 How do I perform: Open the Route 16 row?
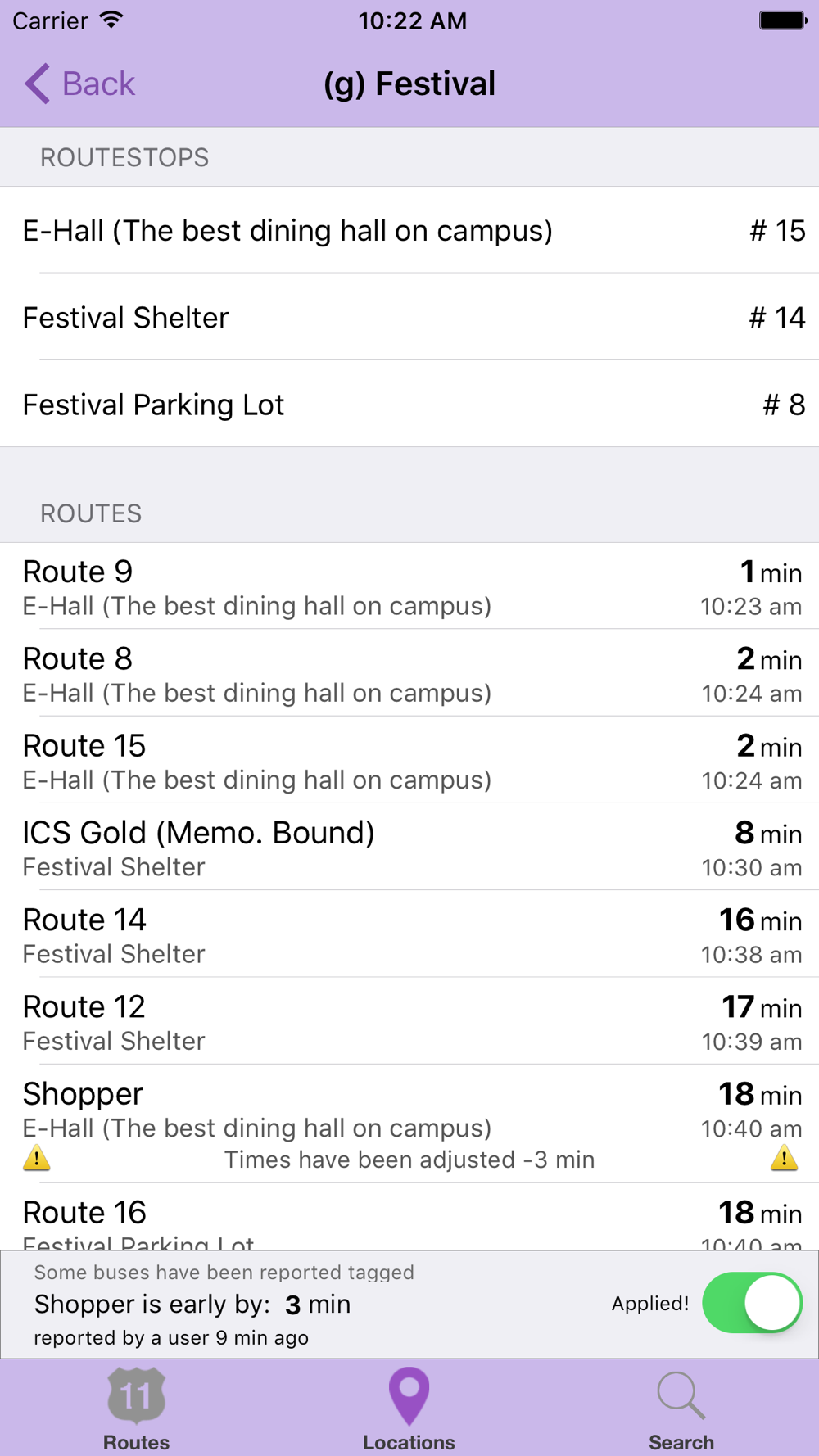point(409,1217)
